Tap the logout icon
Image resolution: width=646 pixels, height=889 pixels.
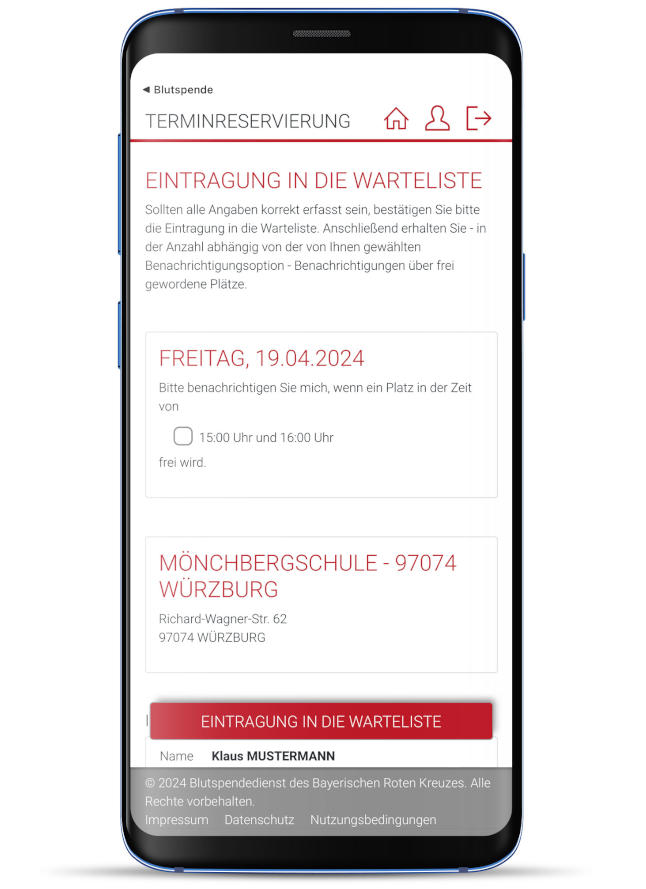(479, 119)
